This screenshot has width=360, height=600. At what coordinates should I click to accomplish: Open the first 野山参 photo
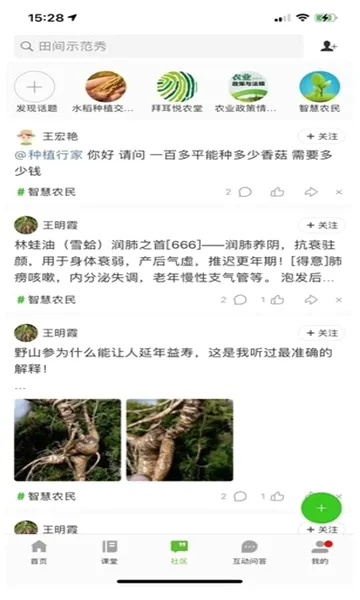pyautogui.click(x=68, y=440)
